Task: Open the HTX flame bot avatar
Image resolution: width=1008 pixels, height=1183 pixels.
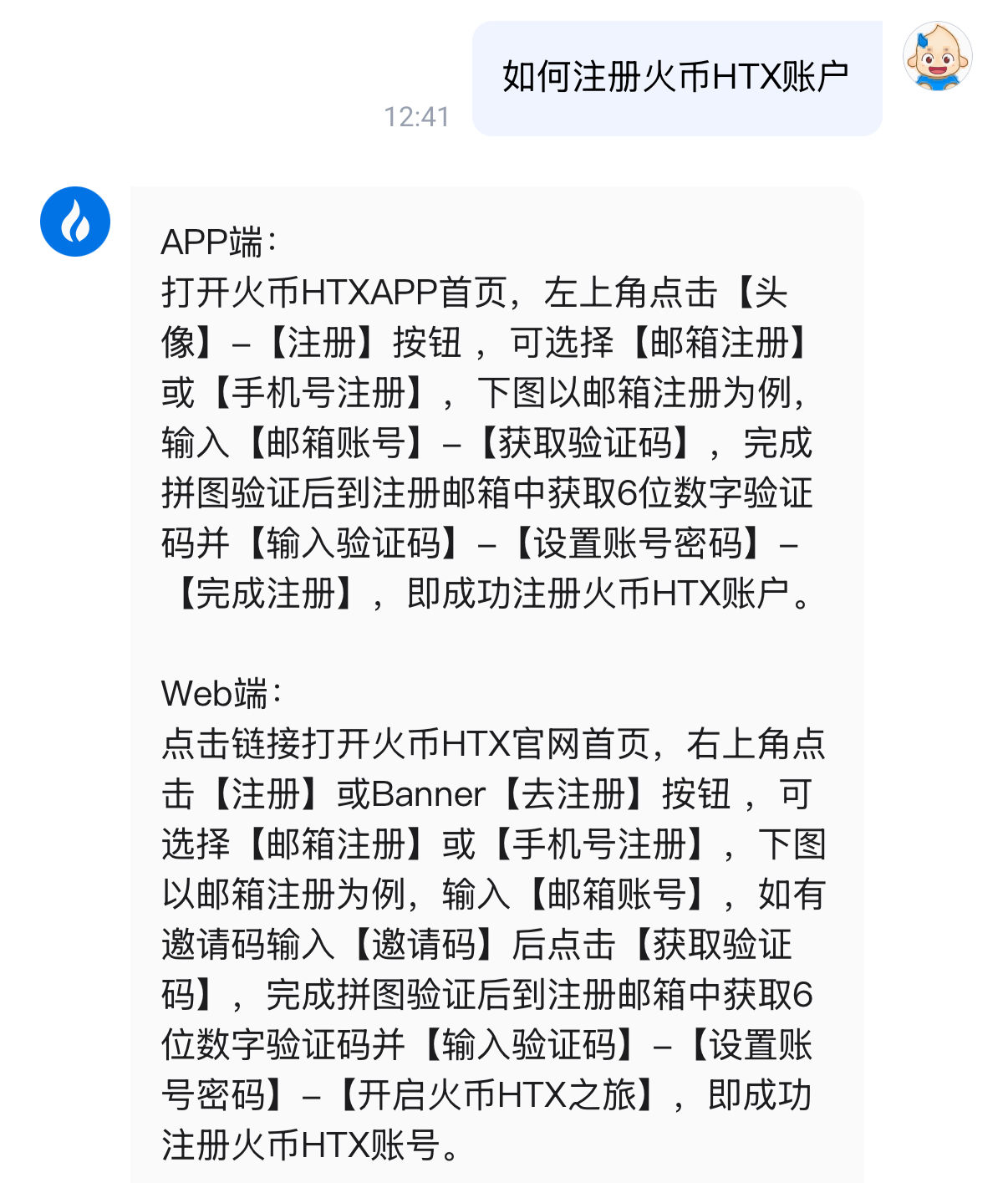Action: (75, 222)
